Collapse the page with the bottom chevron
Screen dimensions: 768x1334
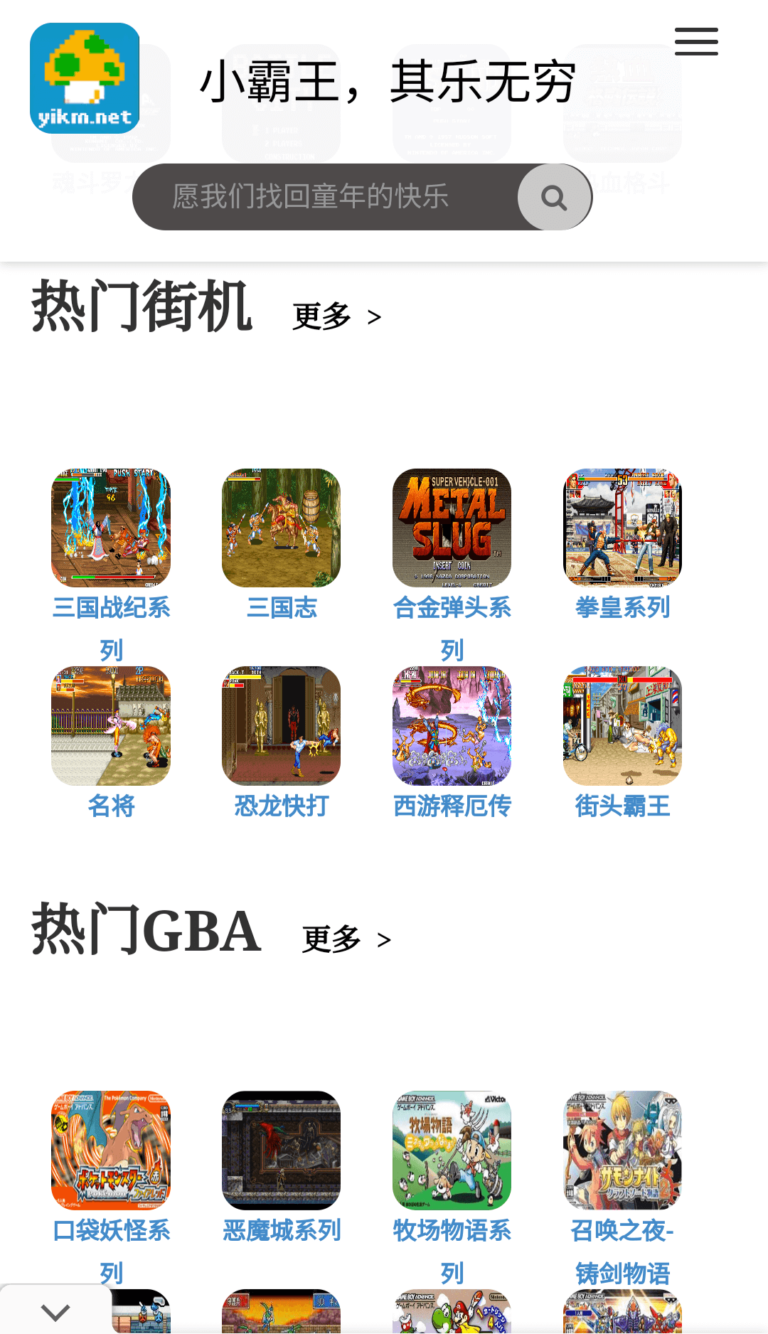55,1310
